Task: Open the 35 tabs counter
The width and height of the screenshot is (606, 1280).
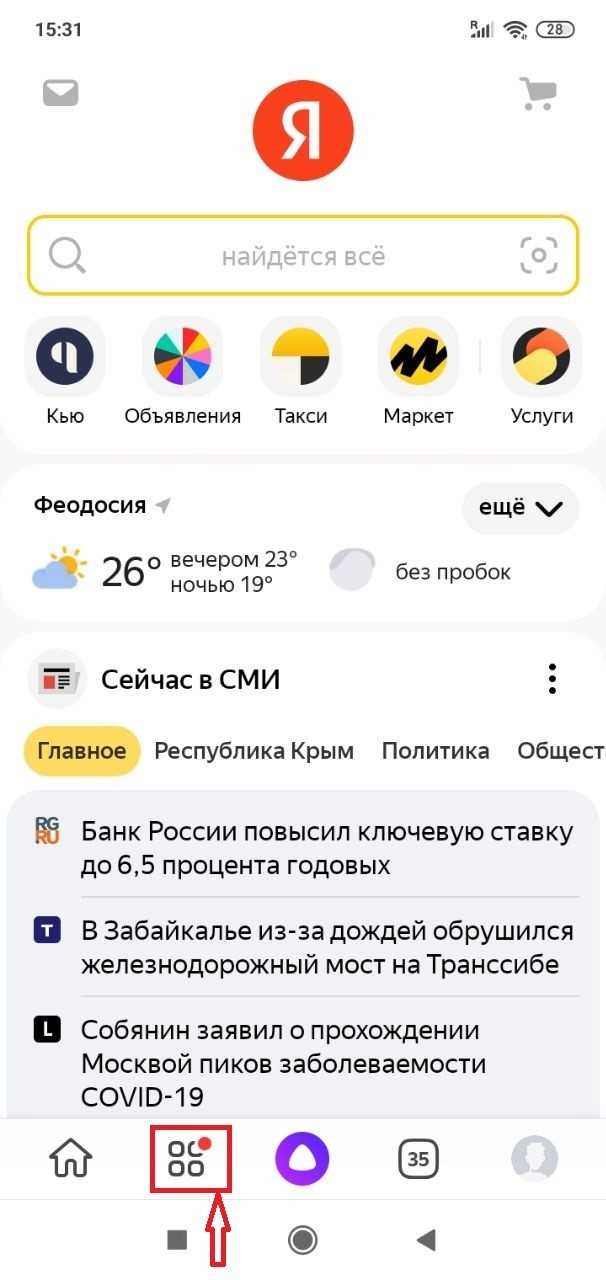Action: 418,1159
